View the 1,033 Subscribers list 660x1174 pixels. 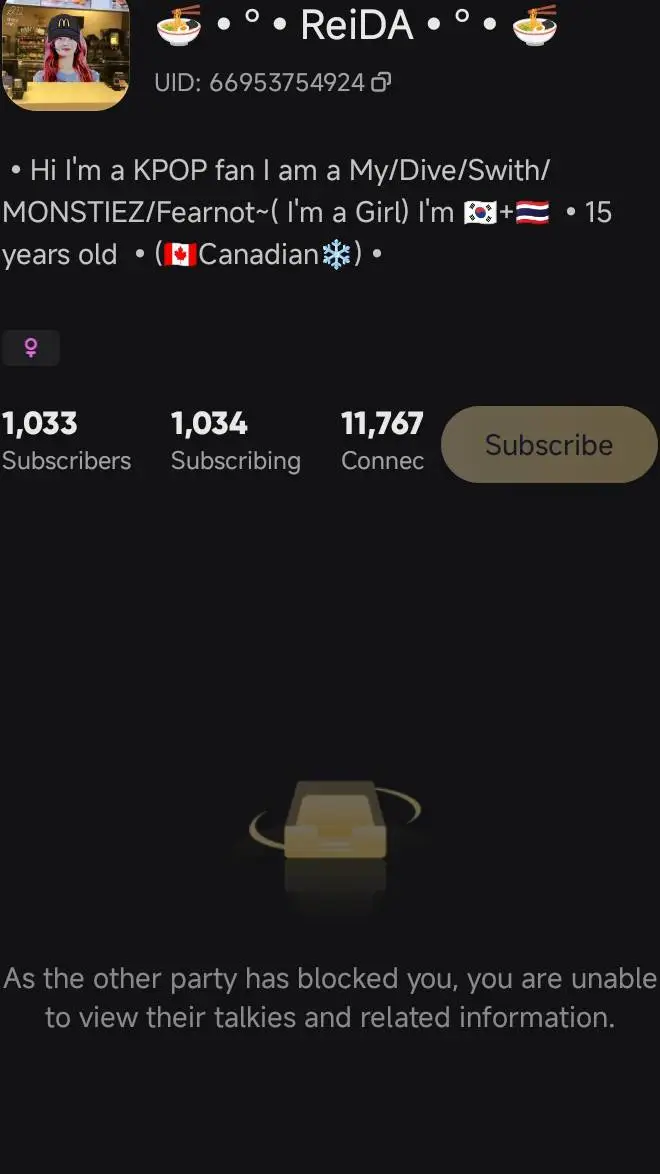pyautogui.click(x=66, y=441)
